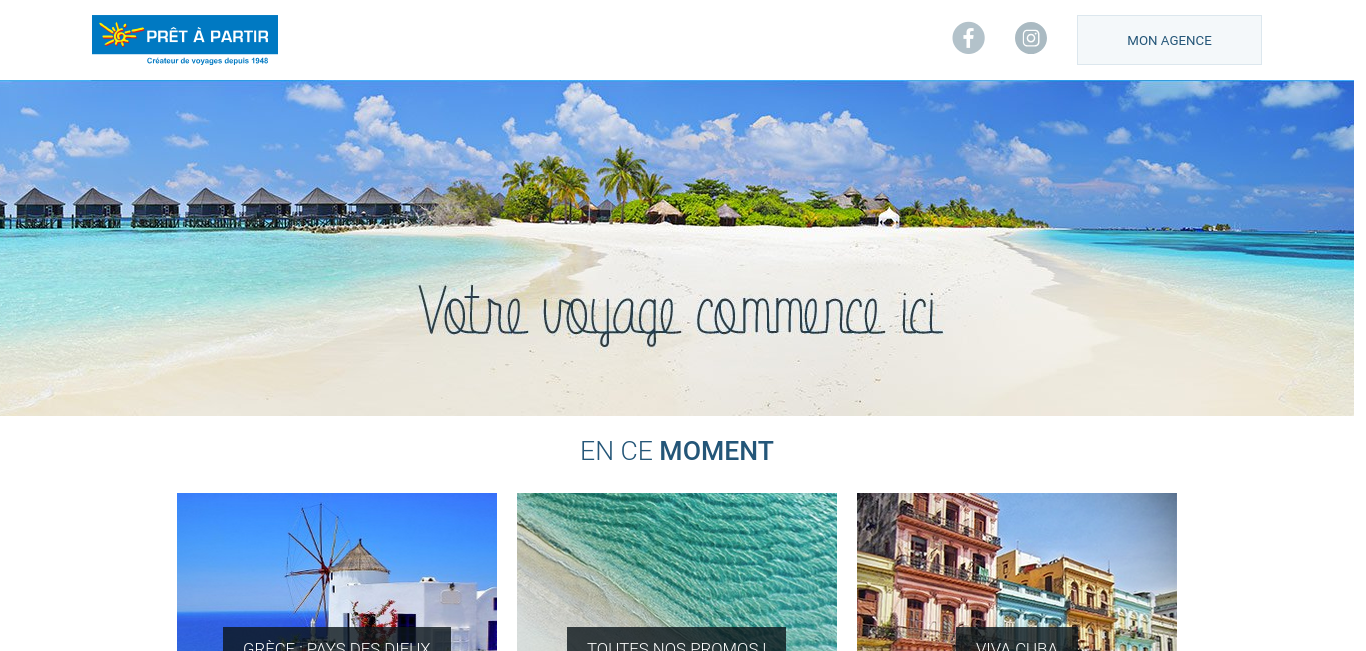Open the Prêt à Partir home logo

click(185, 40)
